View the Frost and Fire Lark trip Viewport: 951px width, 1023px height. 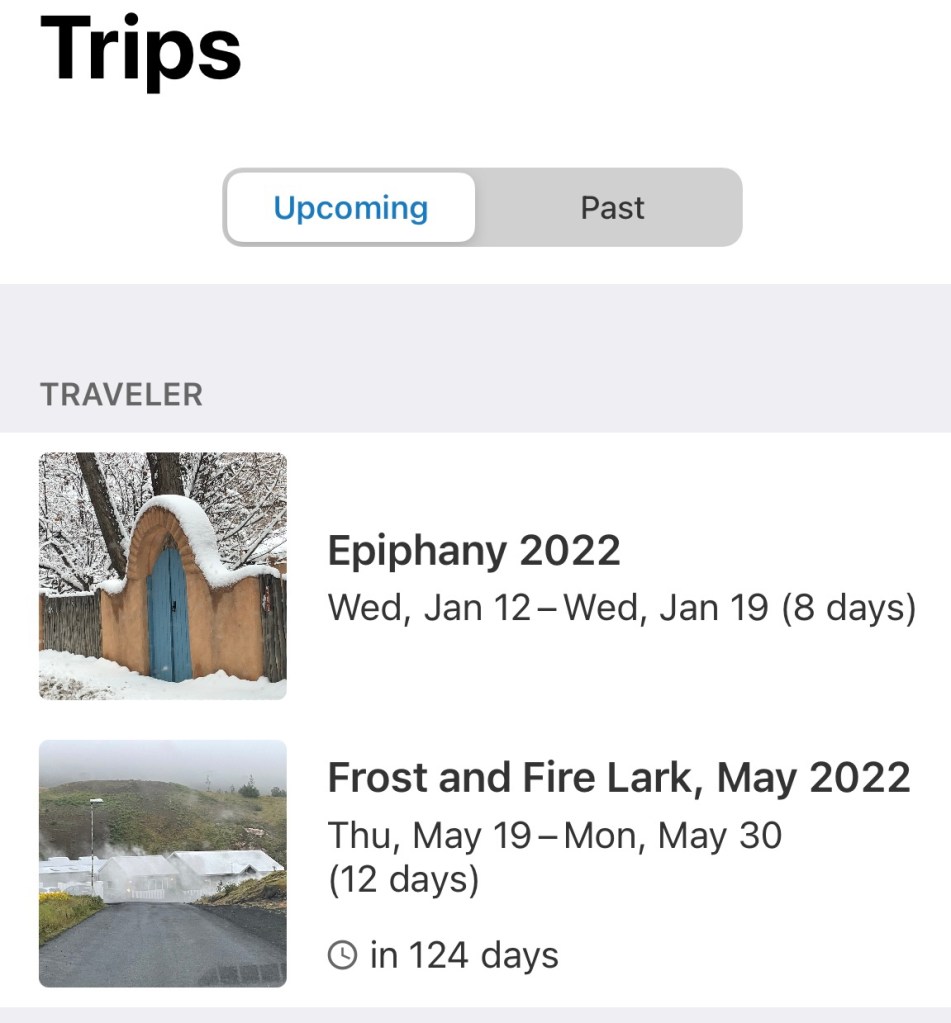pyautogui.click(x=618, y=778)
